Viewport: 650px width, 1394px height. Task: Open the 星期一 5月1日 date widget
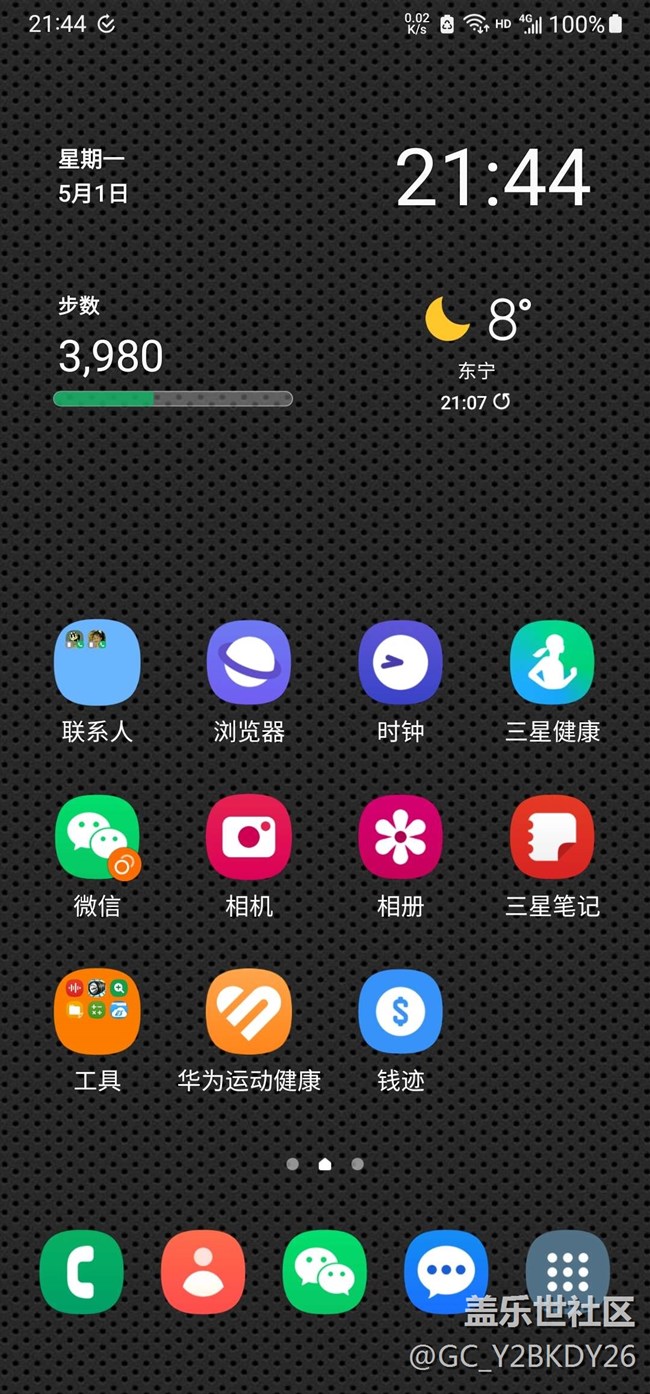coord(93,176)
